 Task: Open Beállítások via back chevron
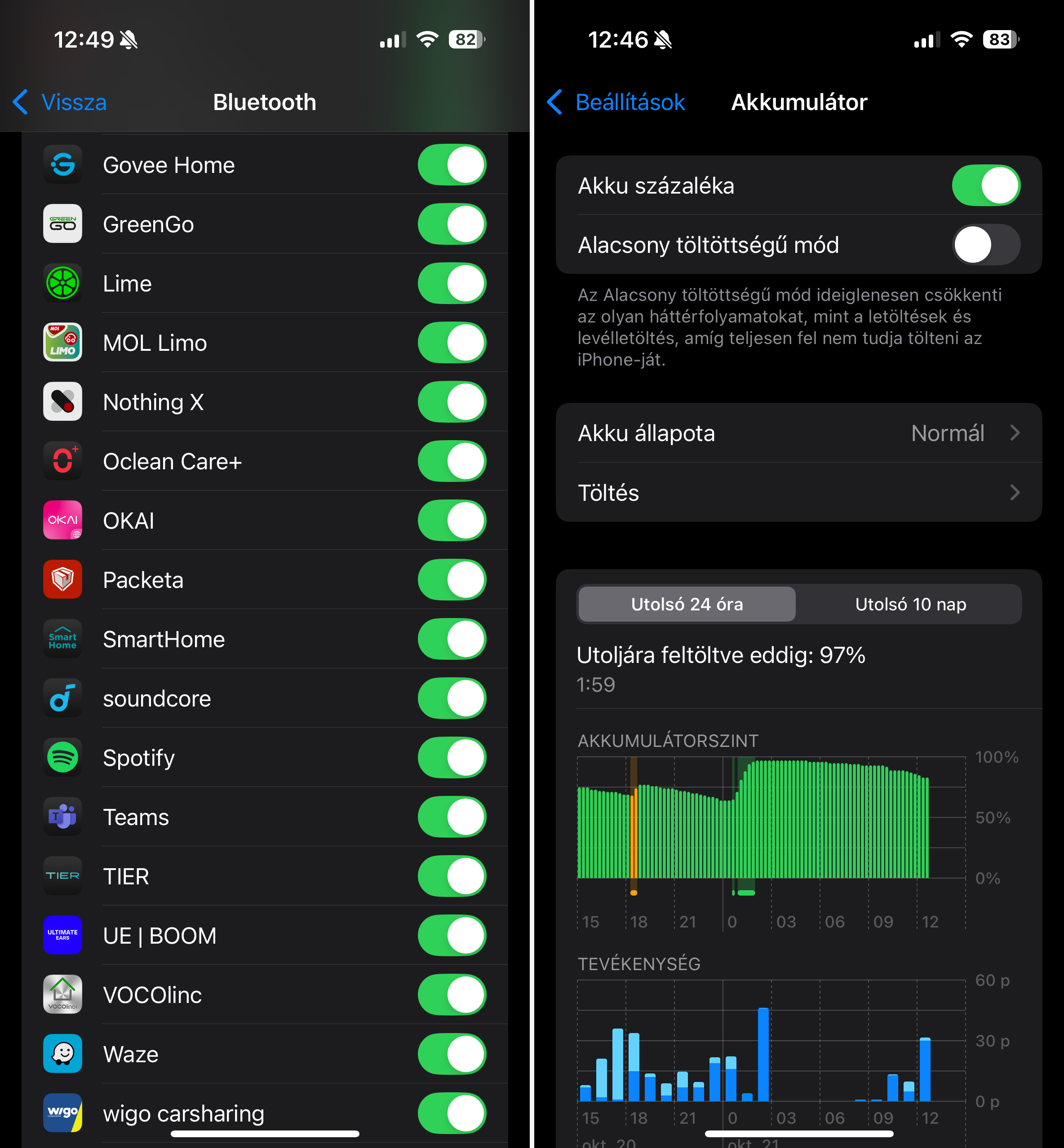tap(616, 102)
